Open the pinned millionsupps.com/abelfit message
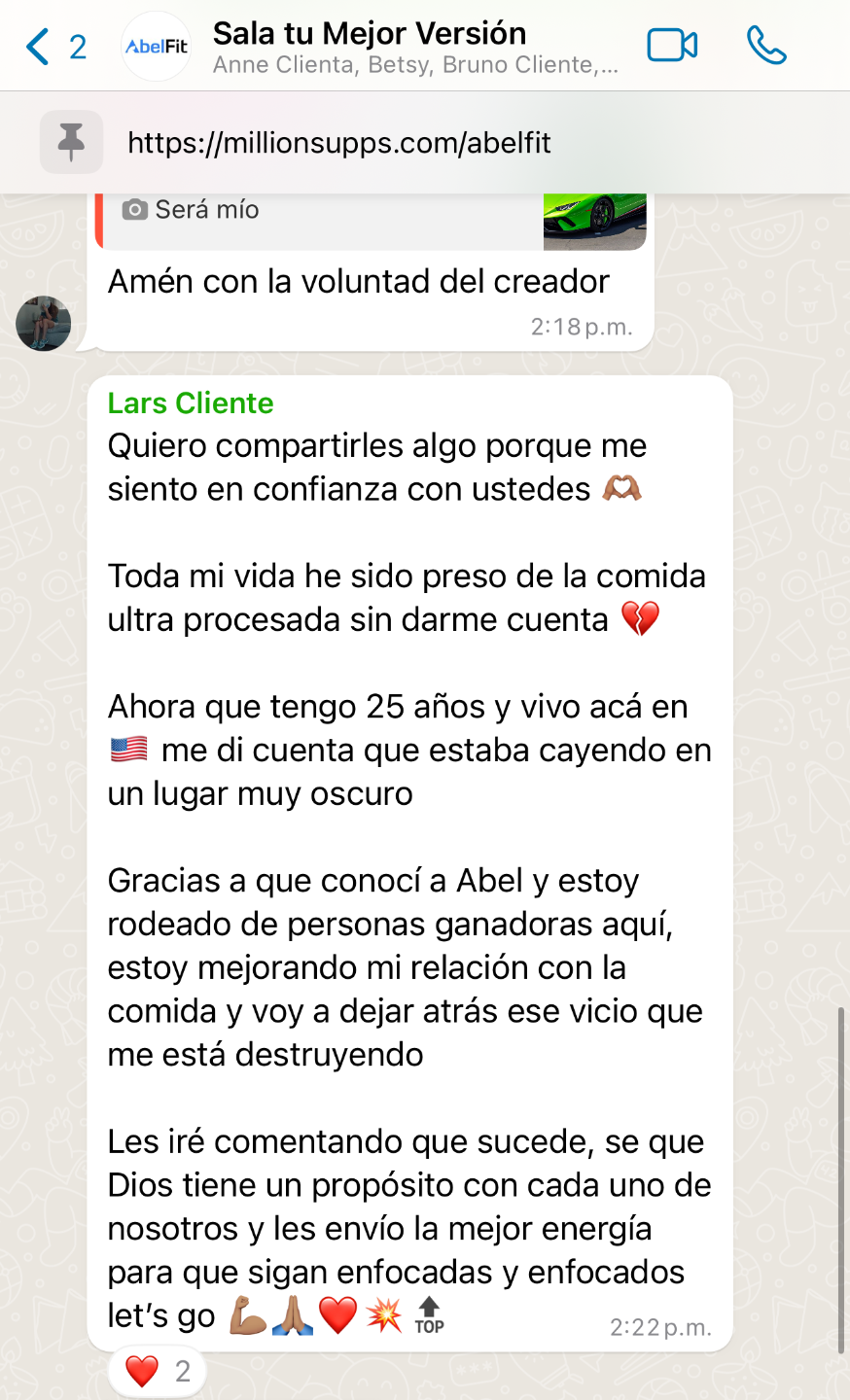850x1400 pixels. pos(338,143)
